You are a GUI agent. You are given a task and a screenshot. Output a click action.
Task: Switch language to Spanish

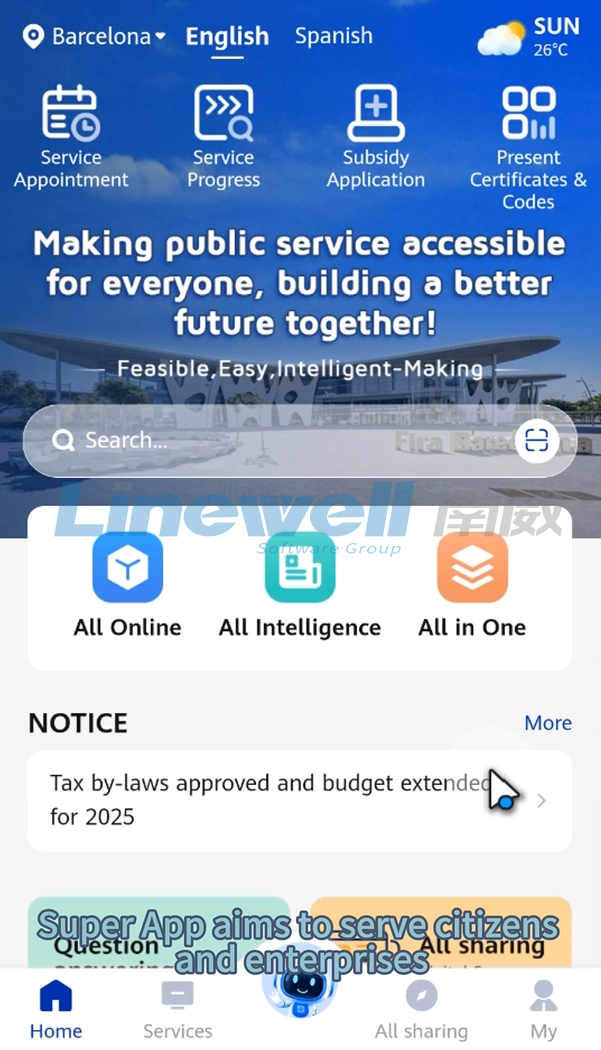pos(333,36)
